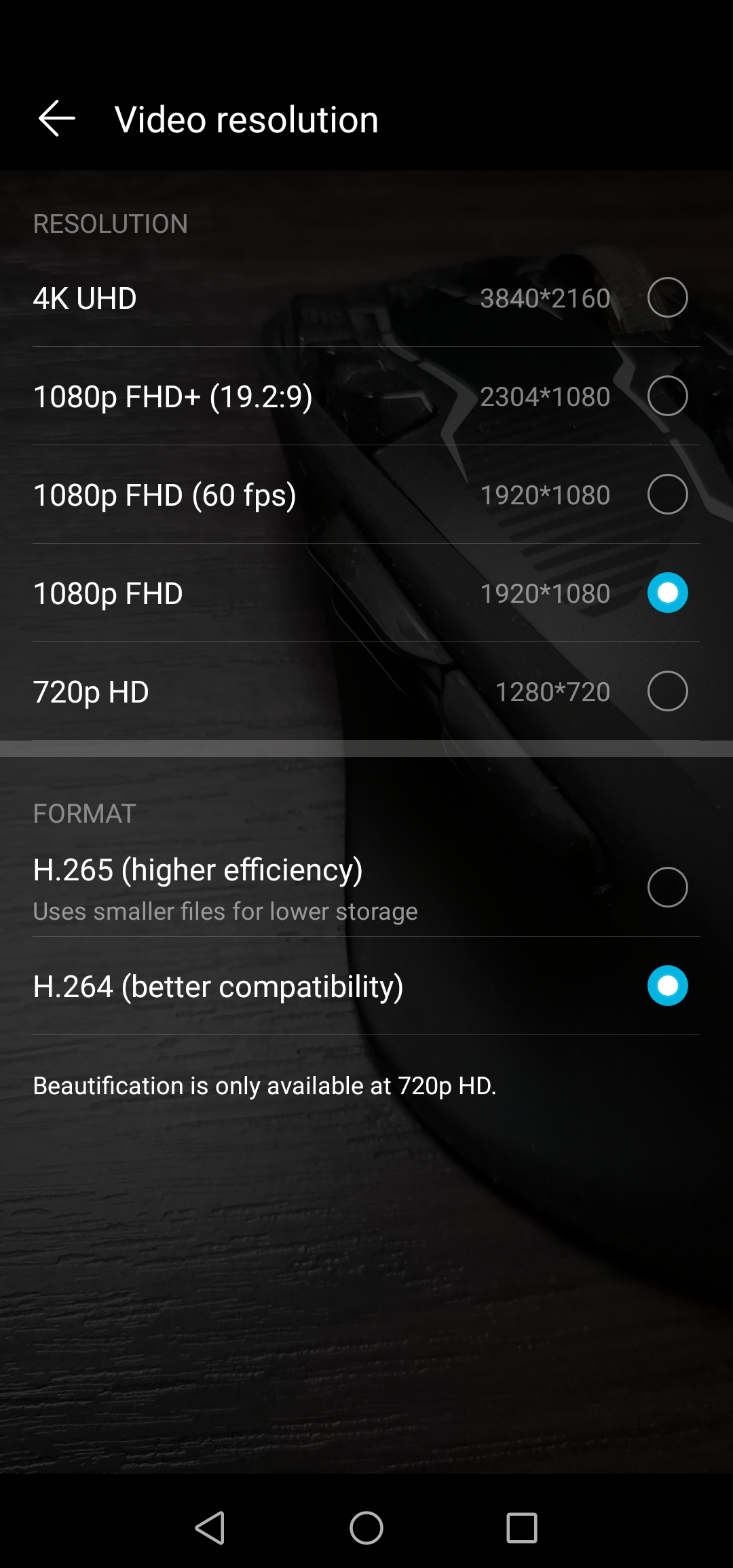Choose 1080p FHD+ (19.2:9) option
This screenshot has width=733, height=1568.
click(366, 396)
